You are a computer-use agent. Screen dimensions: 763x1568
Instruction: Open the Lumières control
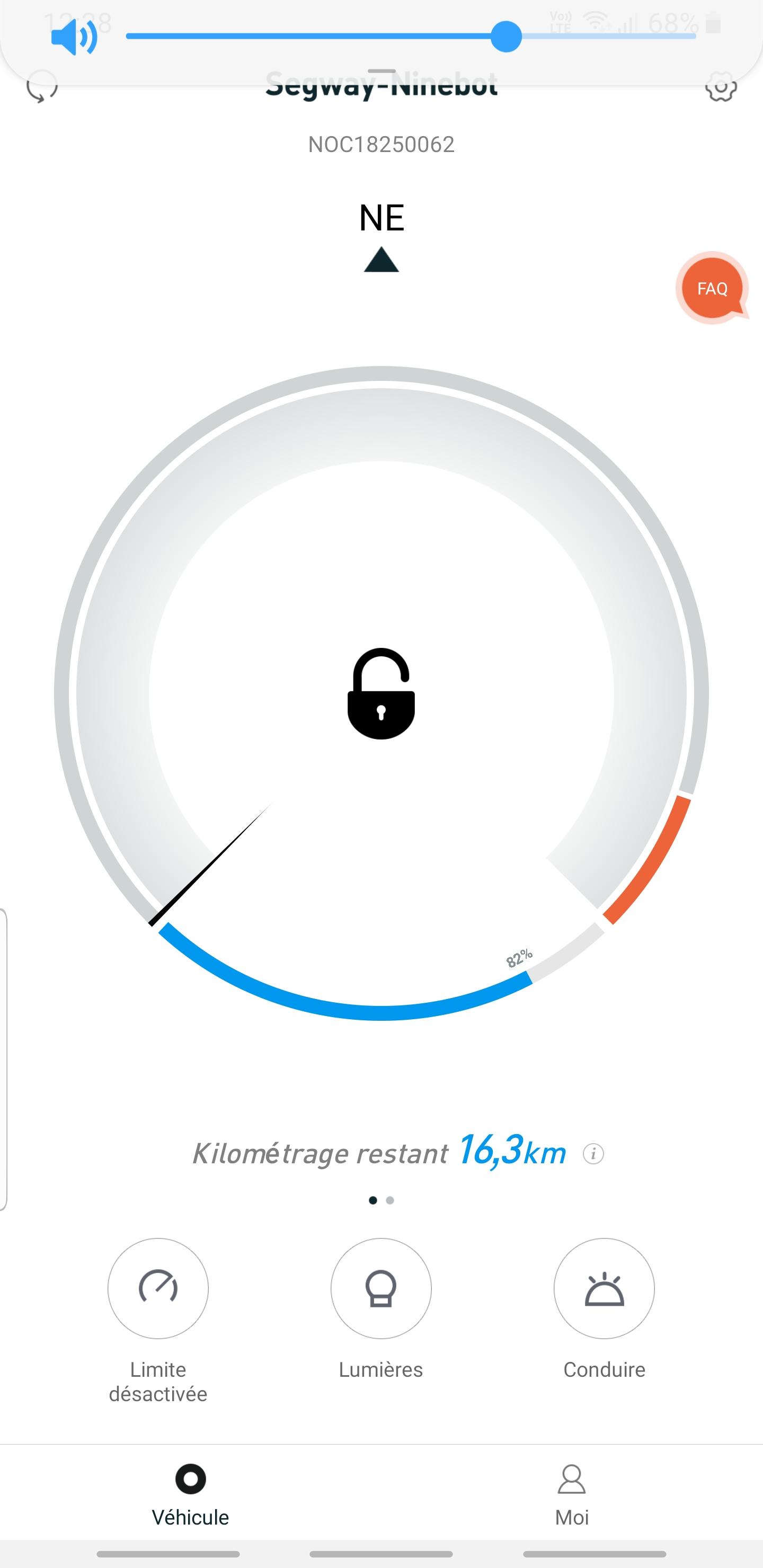click(x=381, y=1289)
